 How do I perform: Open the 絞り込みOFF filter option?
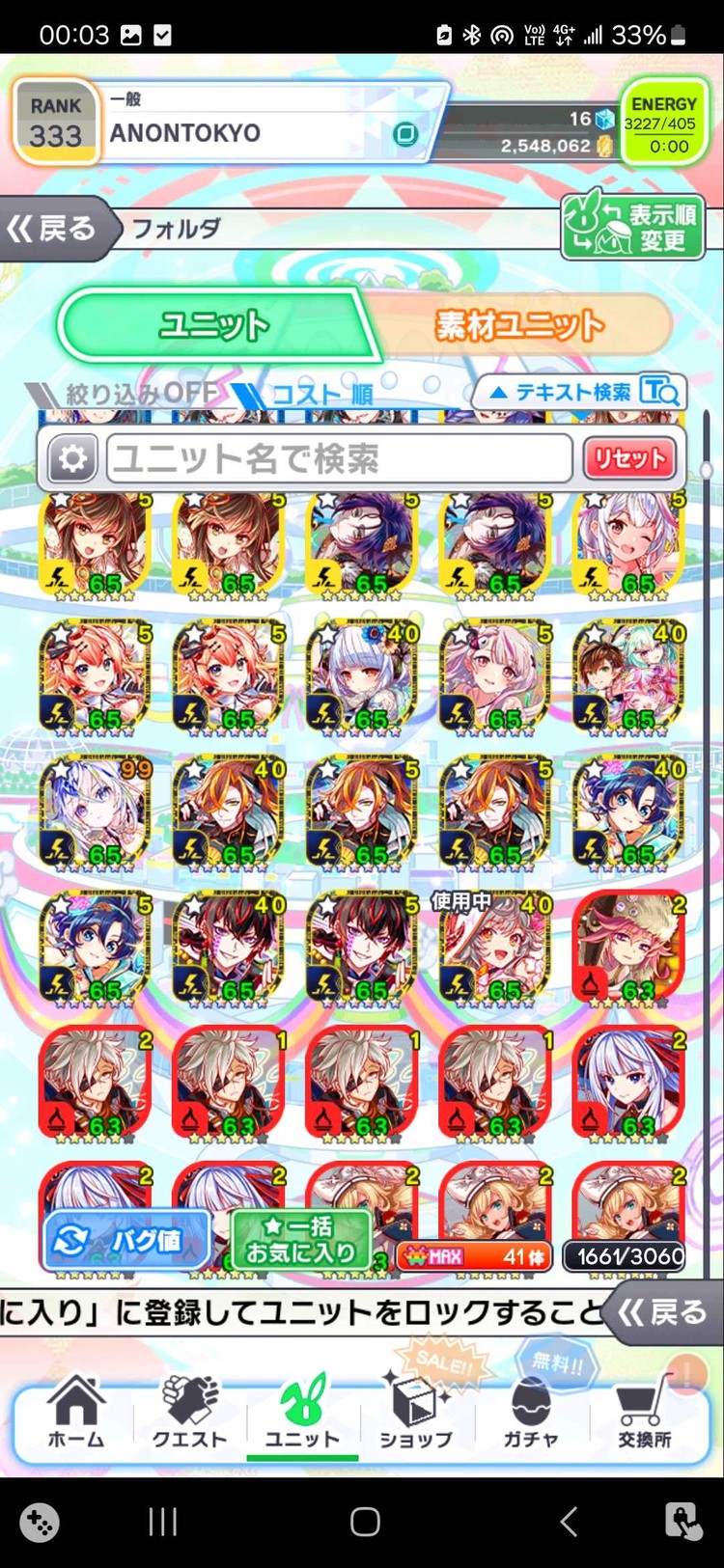[x=125, y=395]
